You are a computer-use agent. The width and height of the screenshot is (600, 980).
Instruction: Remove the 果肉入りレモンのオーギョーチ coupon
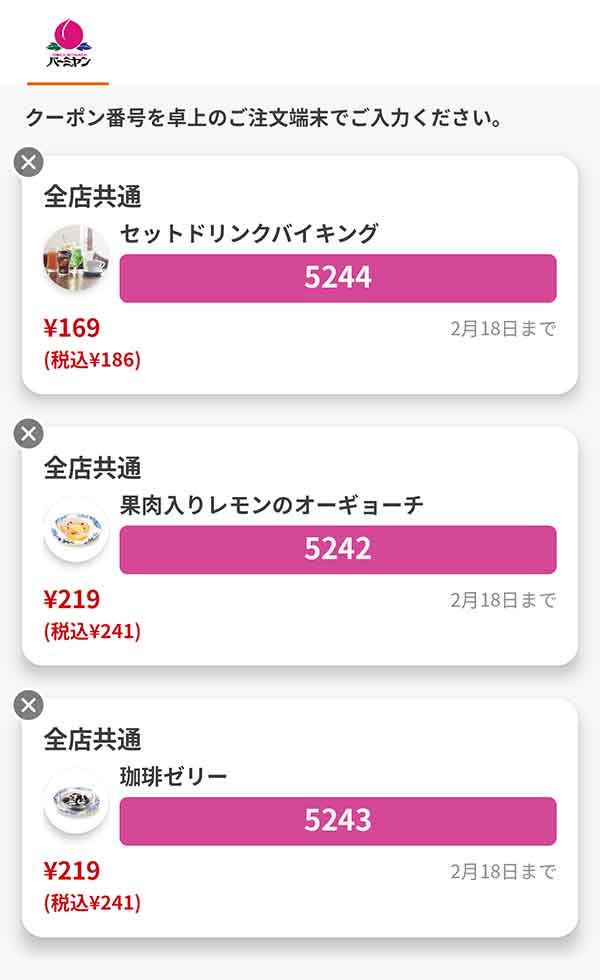point(29,433)
